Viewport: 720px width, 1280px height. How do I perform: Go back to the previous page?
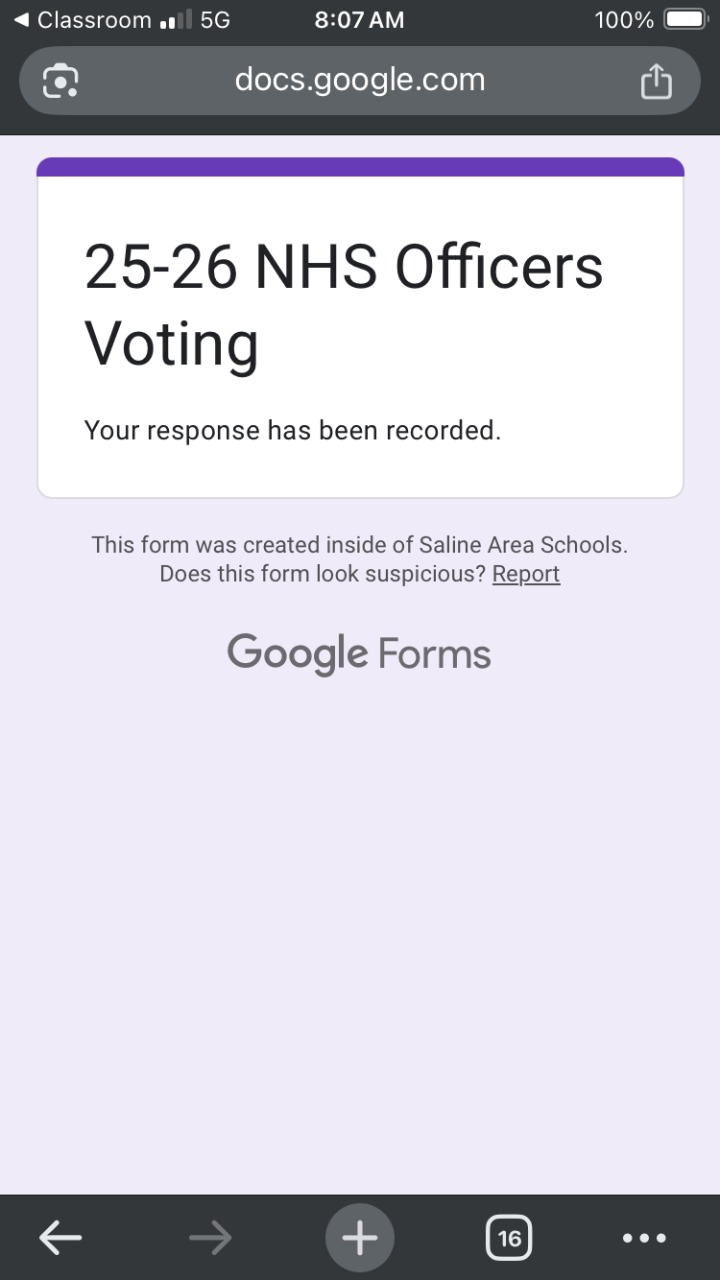[60, 1238]
